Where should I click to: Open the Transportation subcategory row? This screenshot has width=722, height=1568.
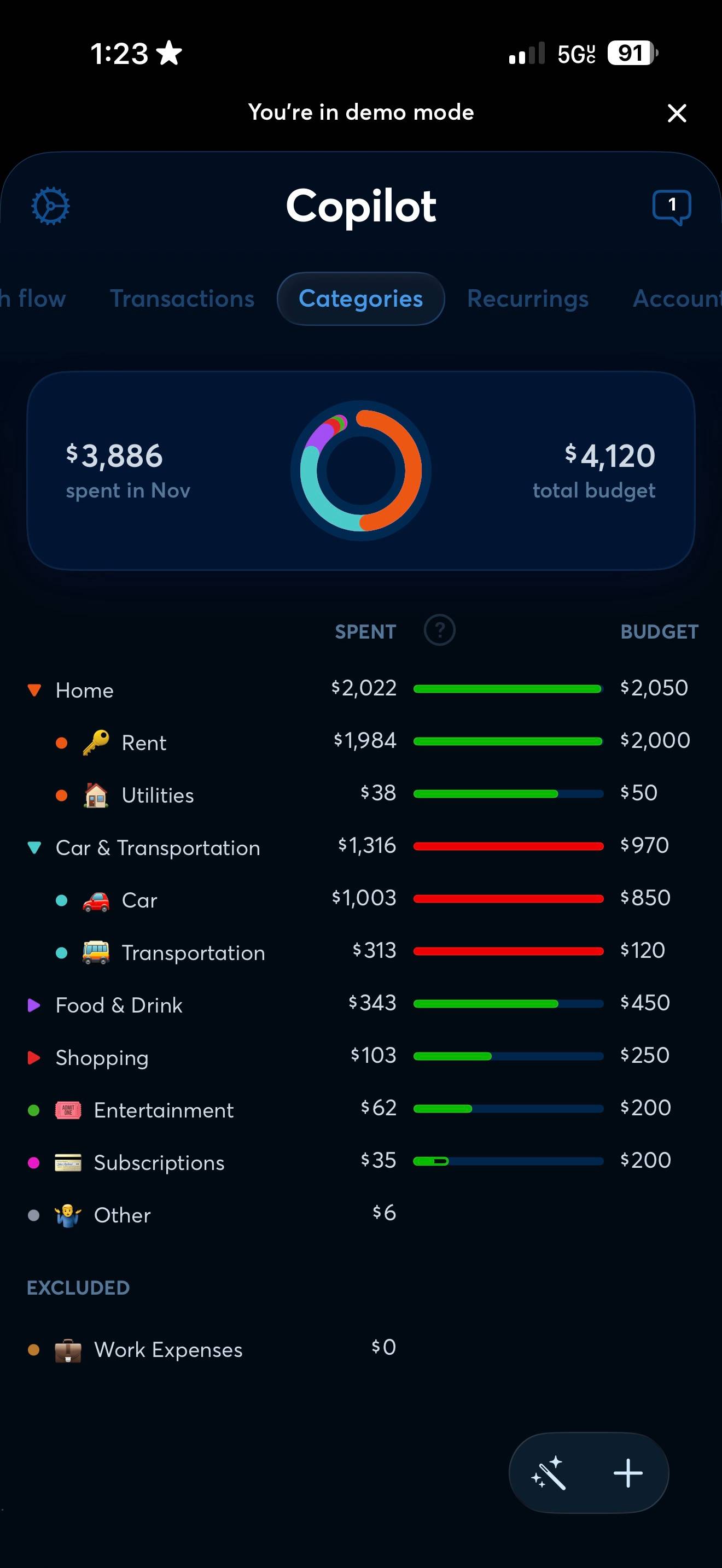(361, 952)
